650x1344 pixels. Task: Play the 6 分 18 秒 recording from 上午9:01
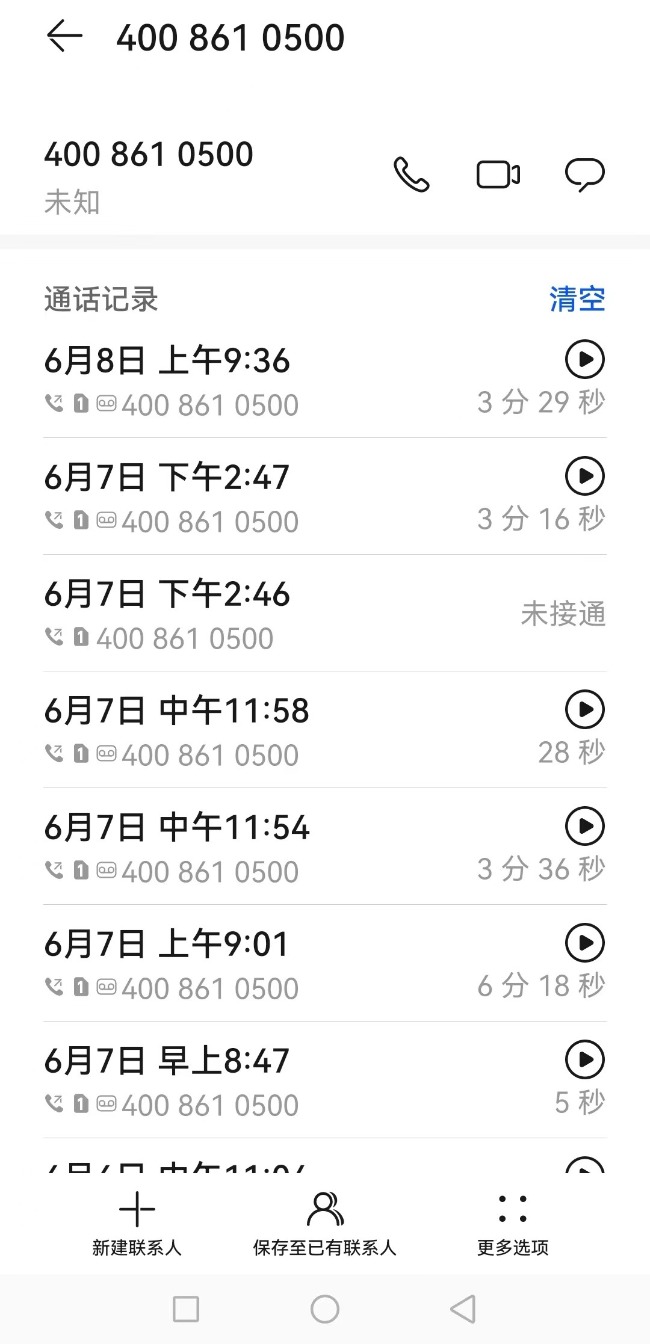585,942
